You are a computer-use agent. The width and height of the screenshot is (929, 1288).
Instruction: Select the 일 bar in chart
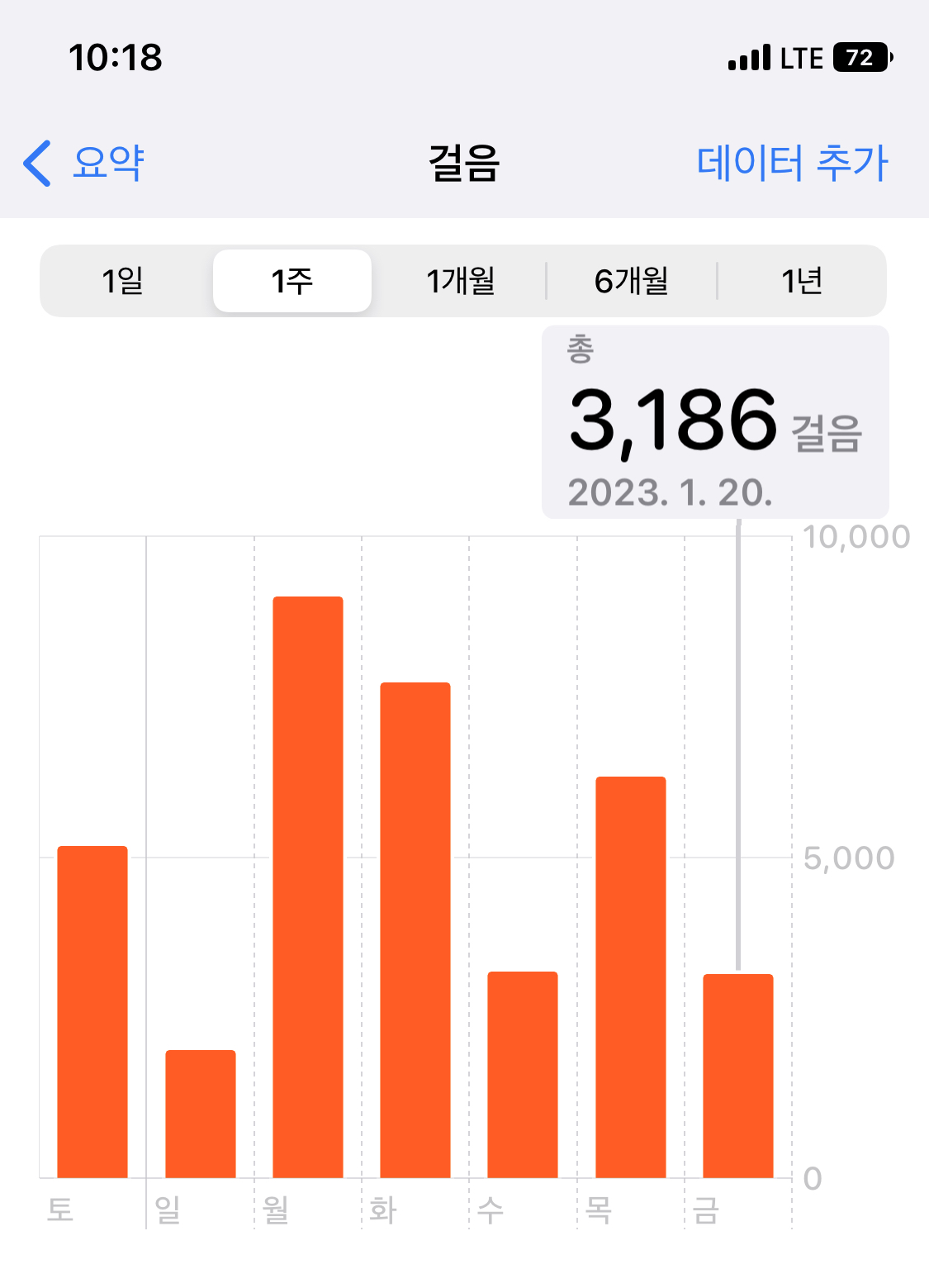[x=201, y=1113]
